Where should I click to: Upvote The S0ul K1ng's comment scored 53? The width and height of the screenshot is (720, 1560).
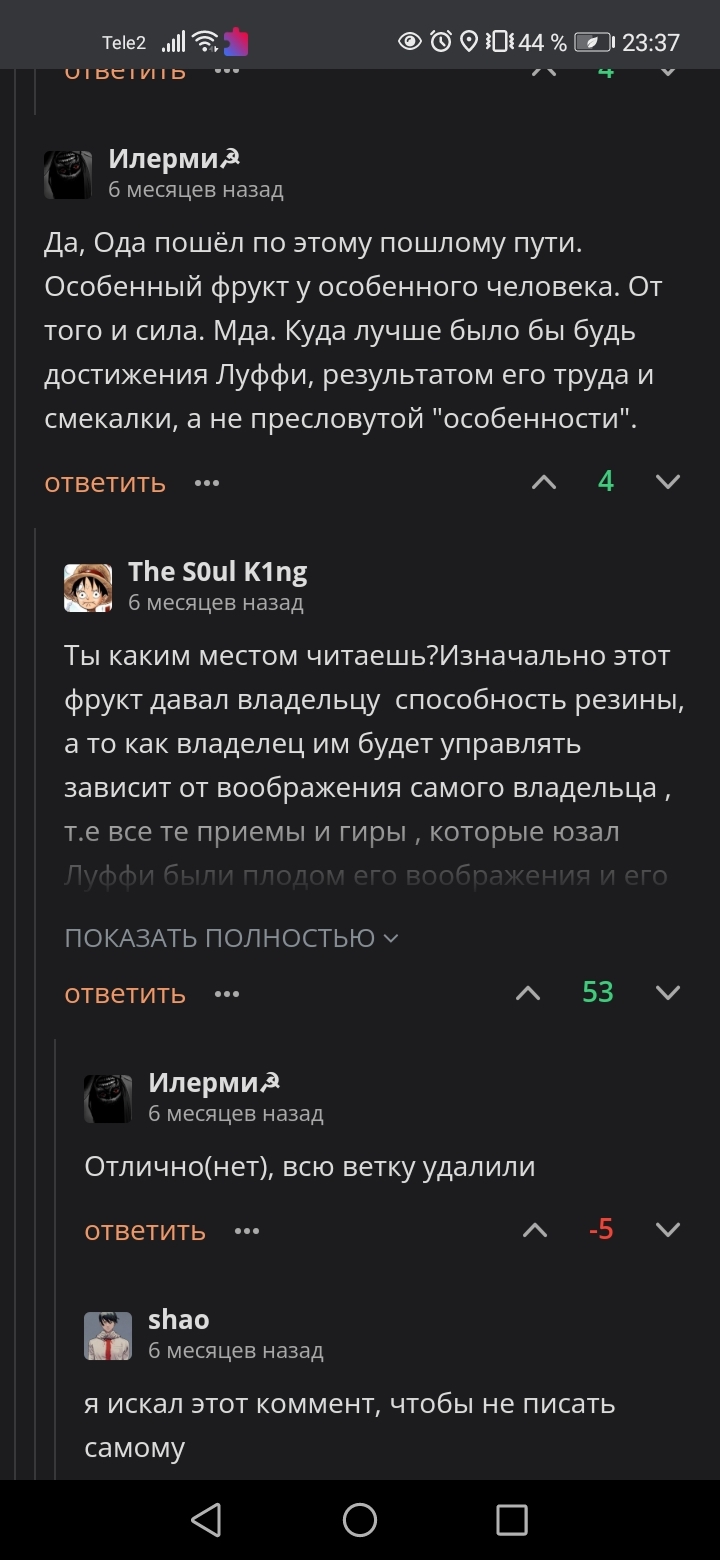[528, 993]
